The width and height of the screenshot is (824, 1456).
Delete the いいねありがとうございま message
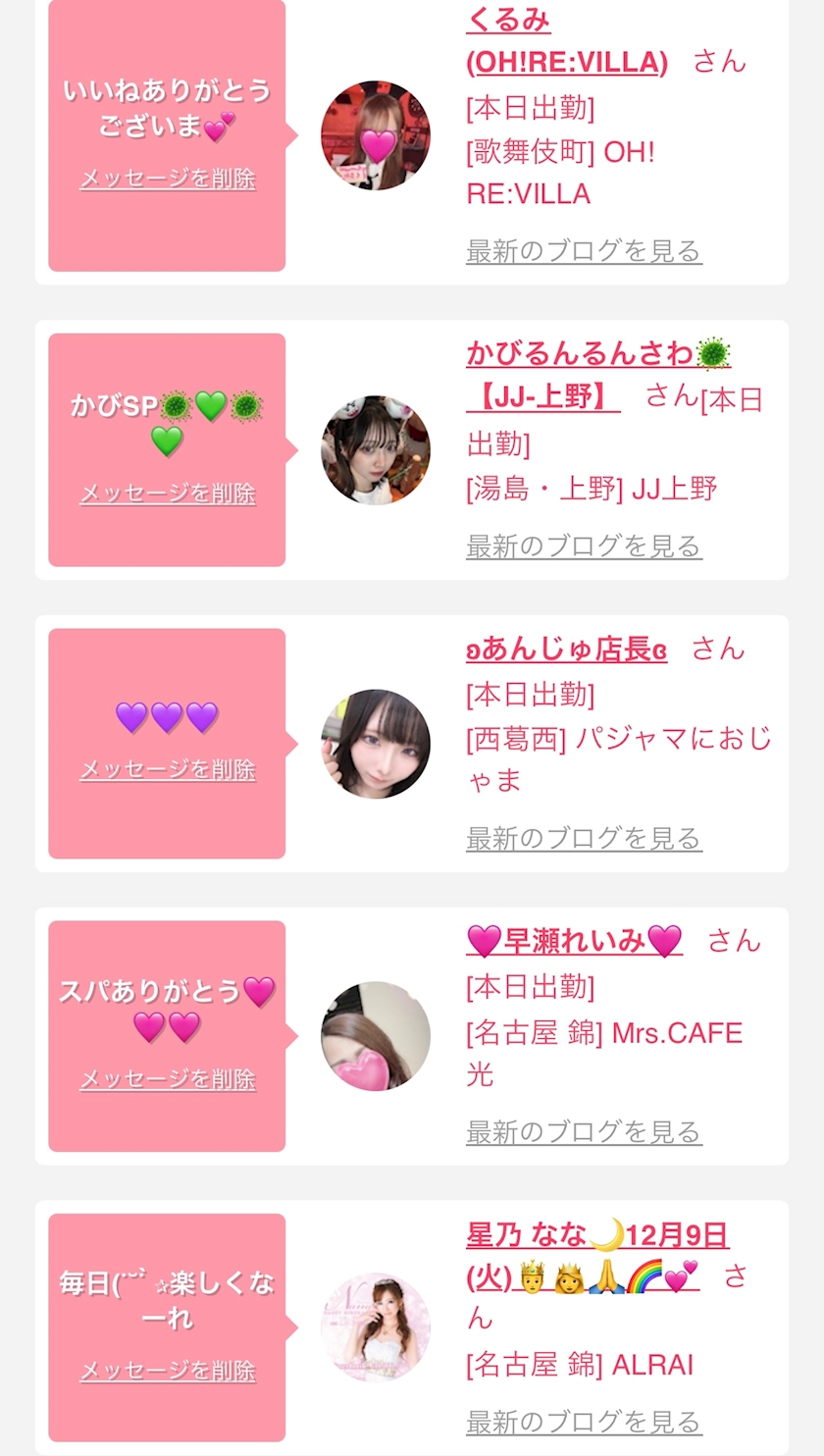[x=168, y=179]
